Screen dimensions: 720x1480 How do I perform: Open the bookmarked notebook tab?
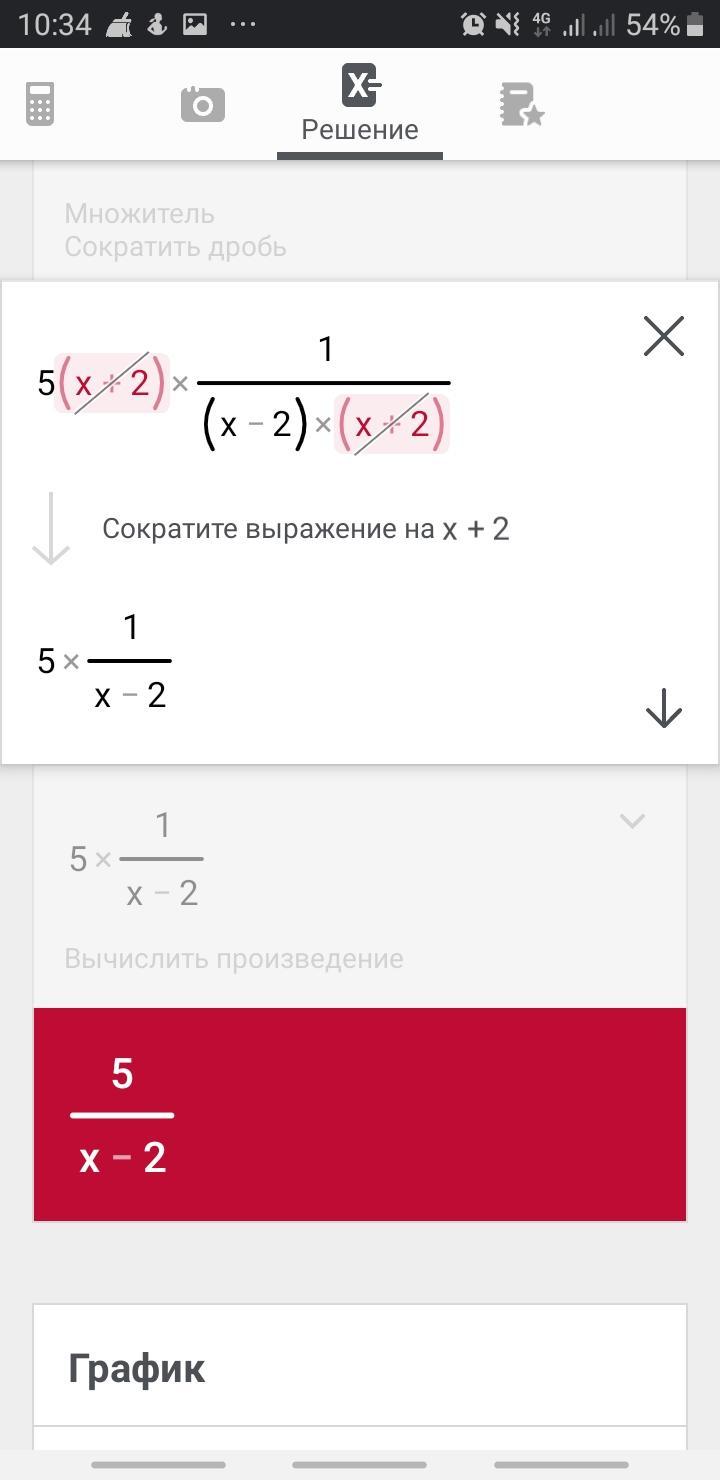click(521, 105)
